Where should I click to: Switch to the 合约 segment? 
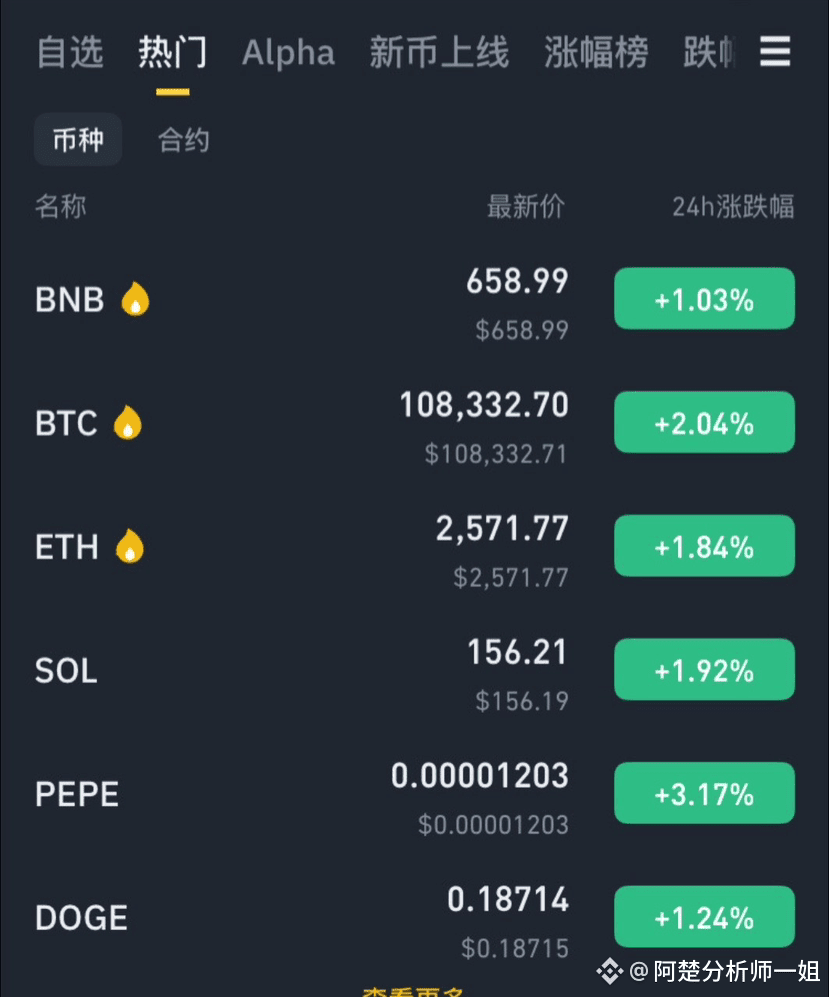[183, 139]
